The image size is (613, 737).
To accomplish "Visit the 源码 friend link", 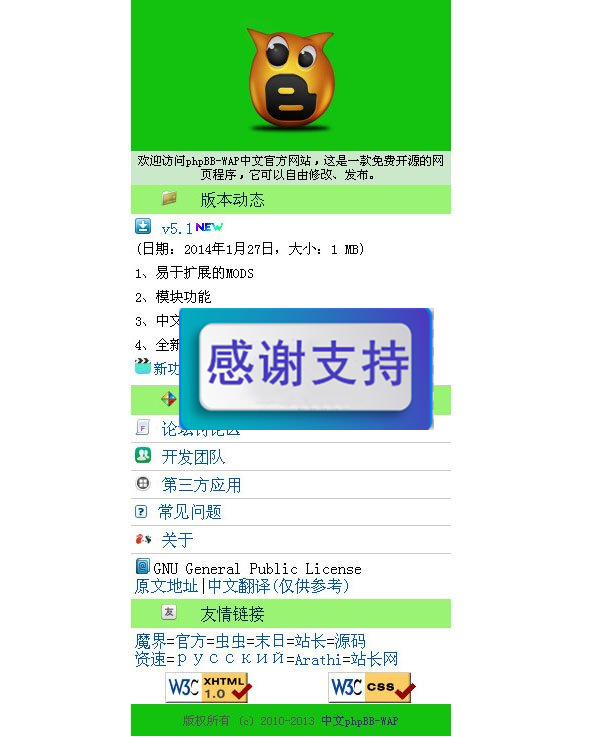I will [x=350, y=641].
